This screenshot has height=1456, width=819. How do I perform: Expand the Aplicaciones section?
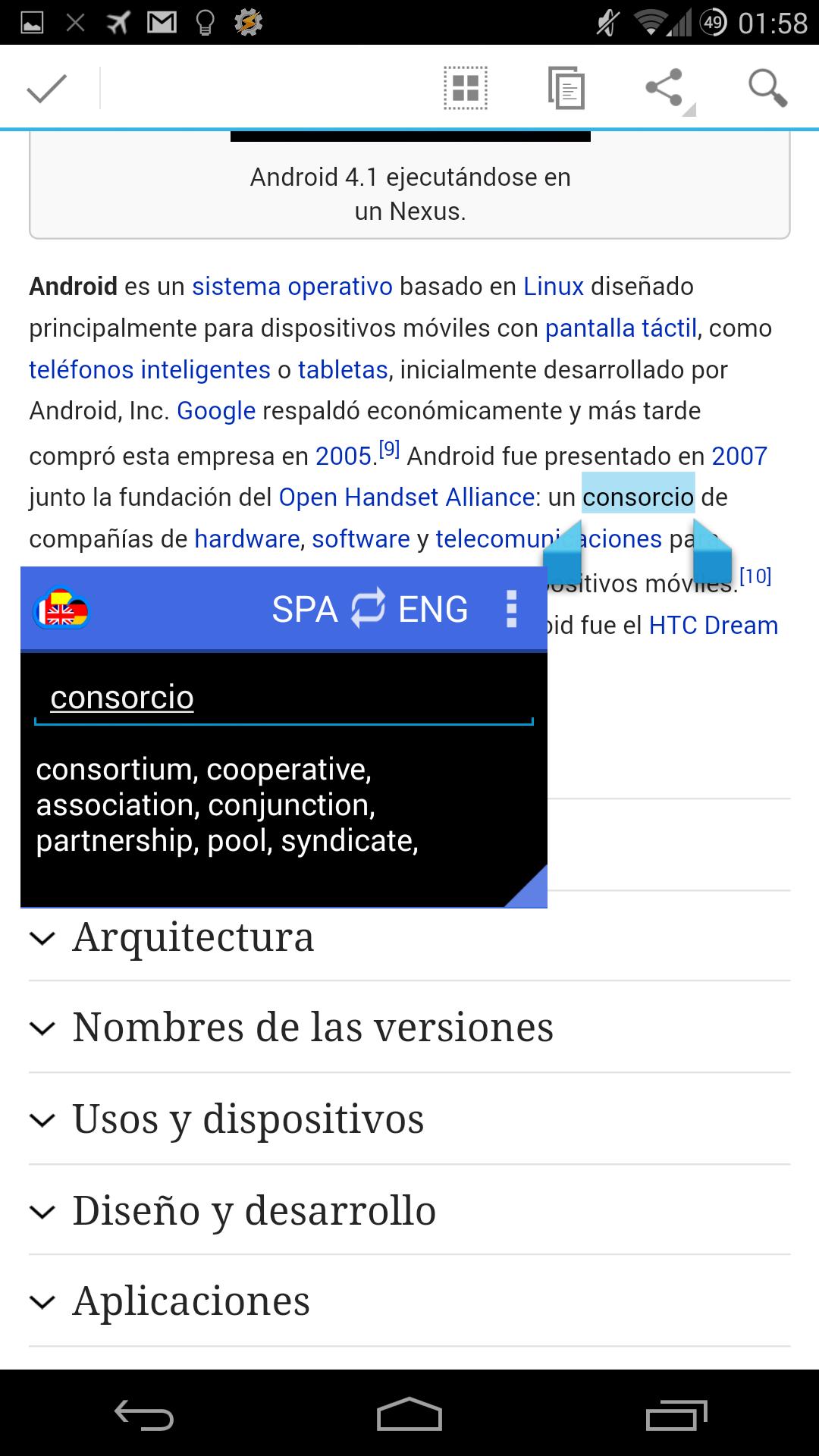click(191, 1301)
